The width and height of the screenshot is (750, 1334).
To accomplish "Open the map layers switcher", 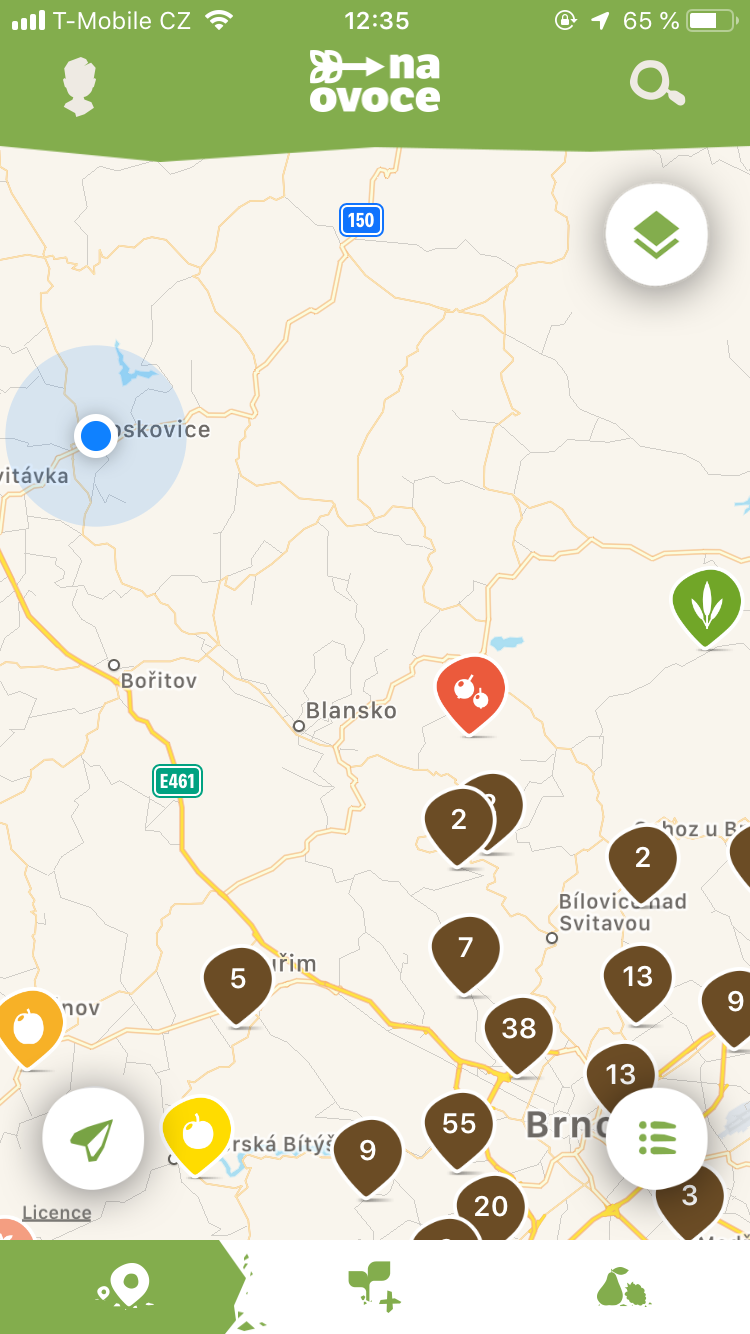I will tap(656, 233).
